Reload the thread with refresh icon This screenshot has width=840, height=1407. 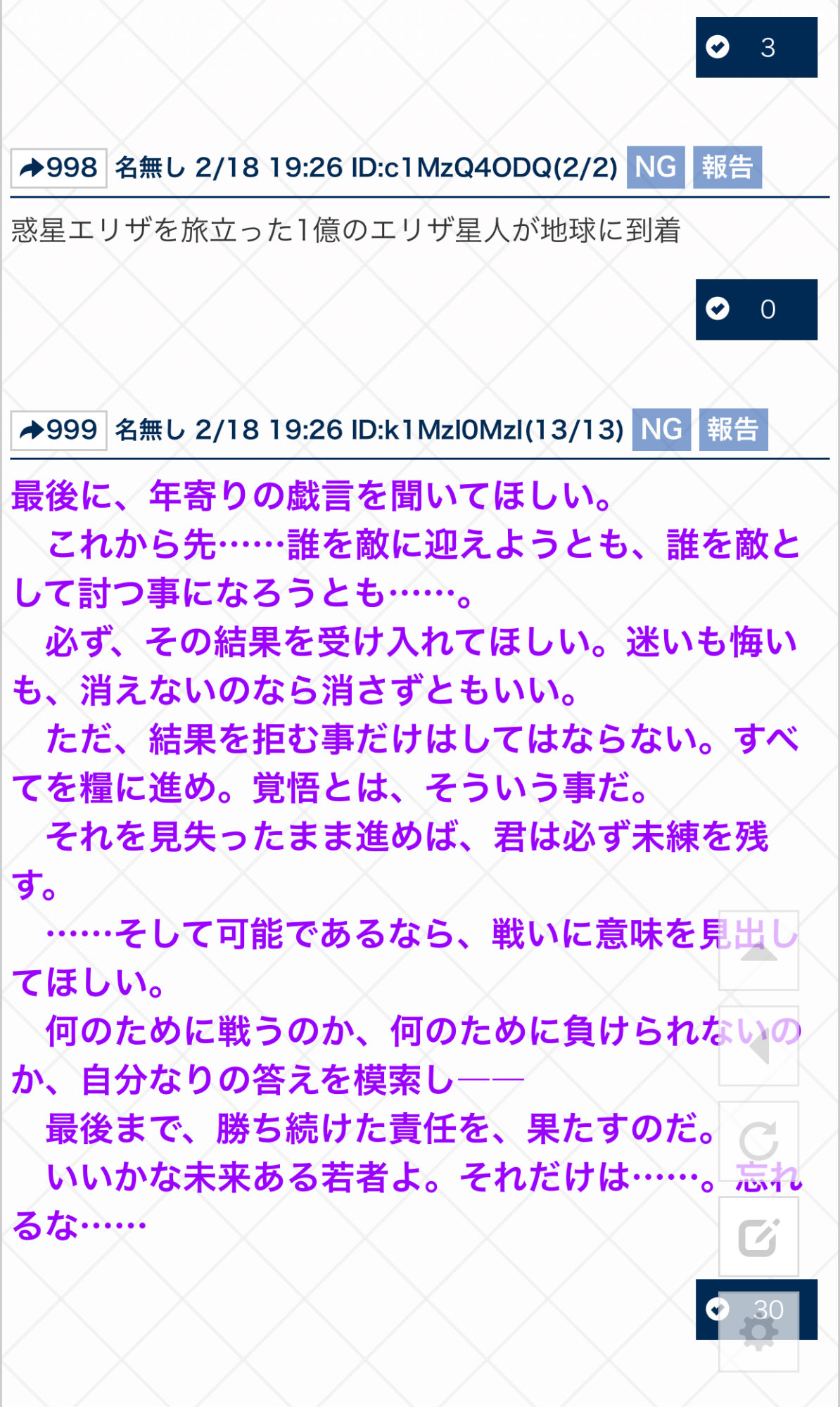click(758, 1141)
